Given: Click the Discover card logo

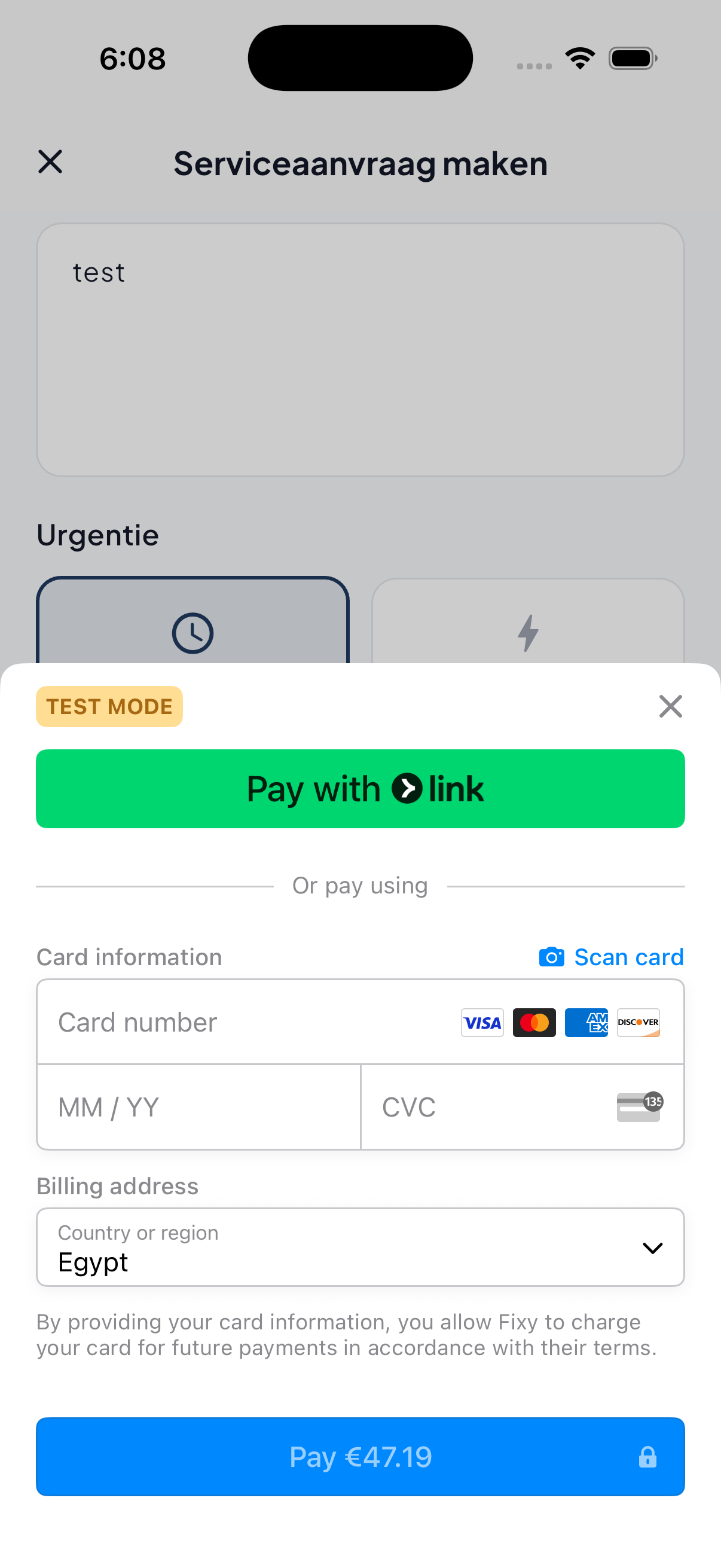Looking at the screenshot, I should [x=638, y=1023].
